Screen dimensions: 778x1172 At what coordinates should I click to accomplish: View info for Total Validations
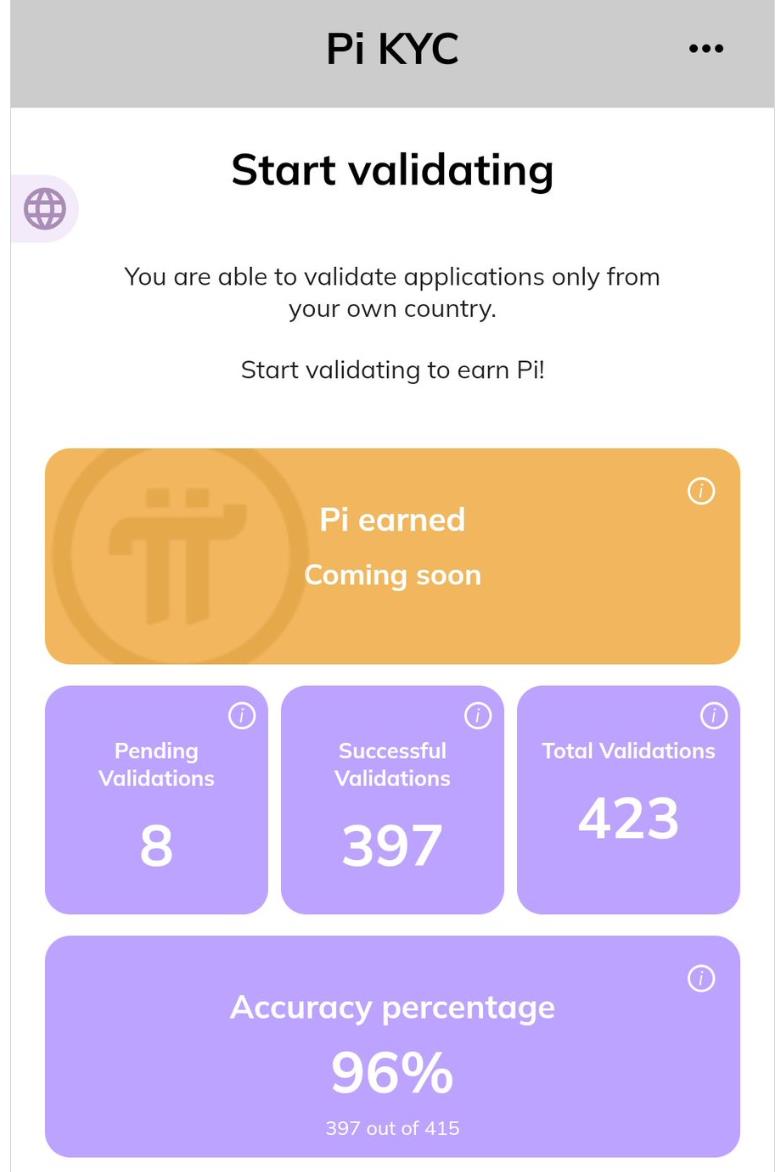pos(714,716)
